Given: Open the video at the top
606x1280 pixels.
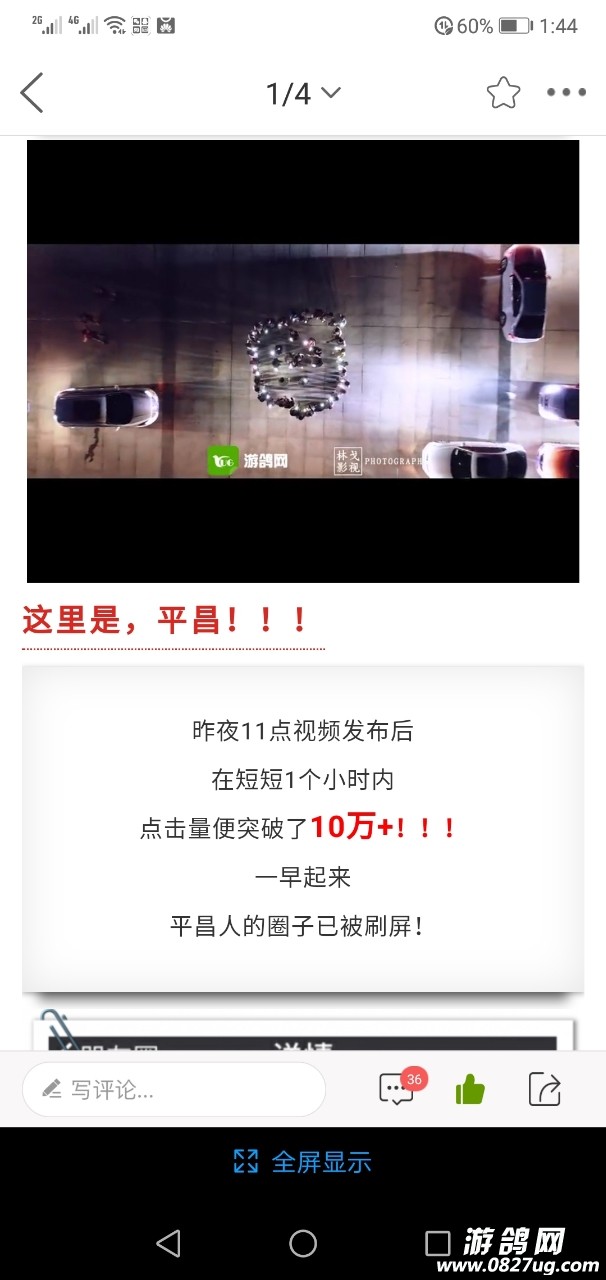Looking at the screenshot, I should [x=303, y=361].
